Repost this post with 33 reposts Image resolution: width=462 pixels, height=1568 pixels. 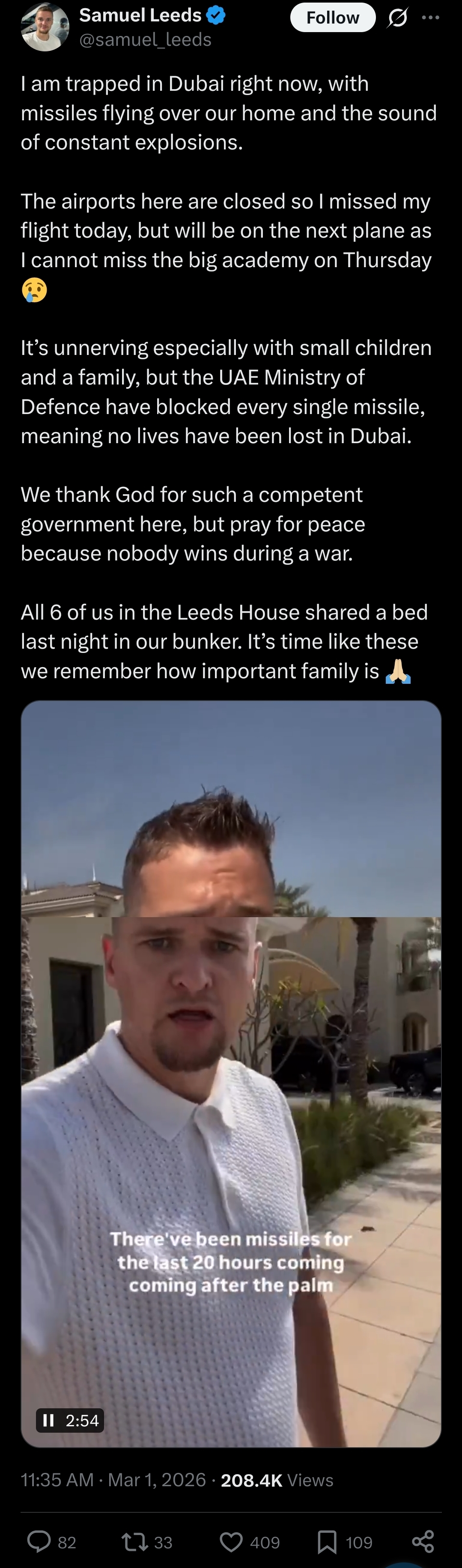click(x=134, y=1541)
